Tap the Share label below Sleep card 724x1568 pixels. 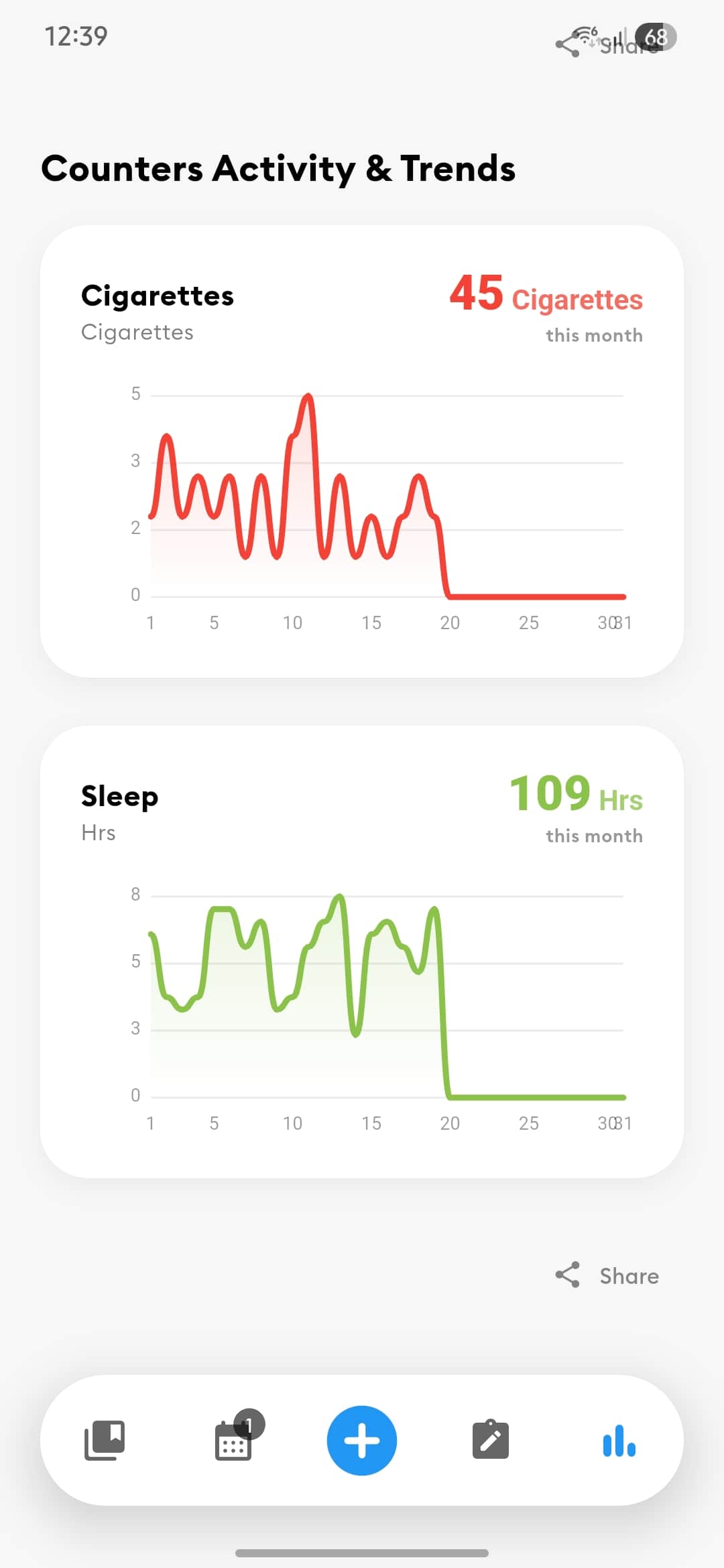629,1275
